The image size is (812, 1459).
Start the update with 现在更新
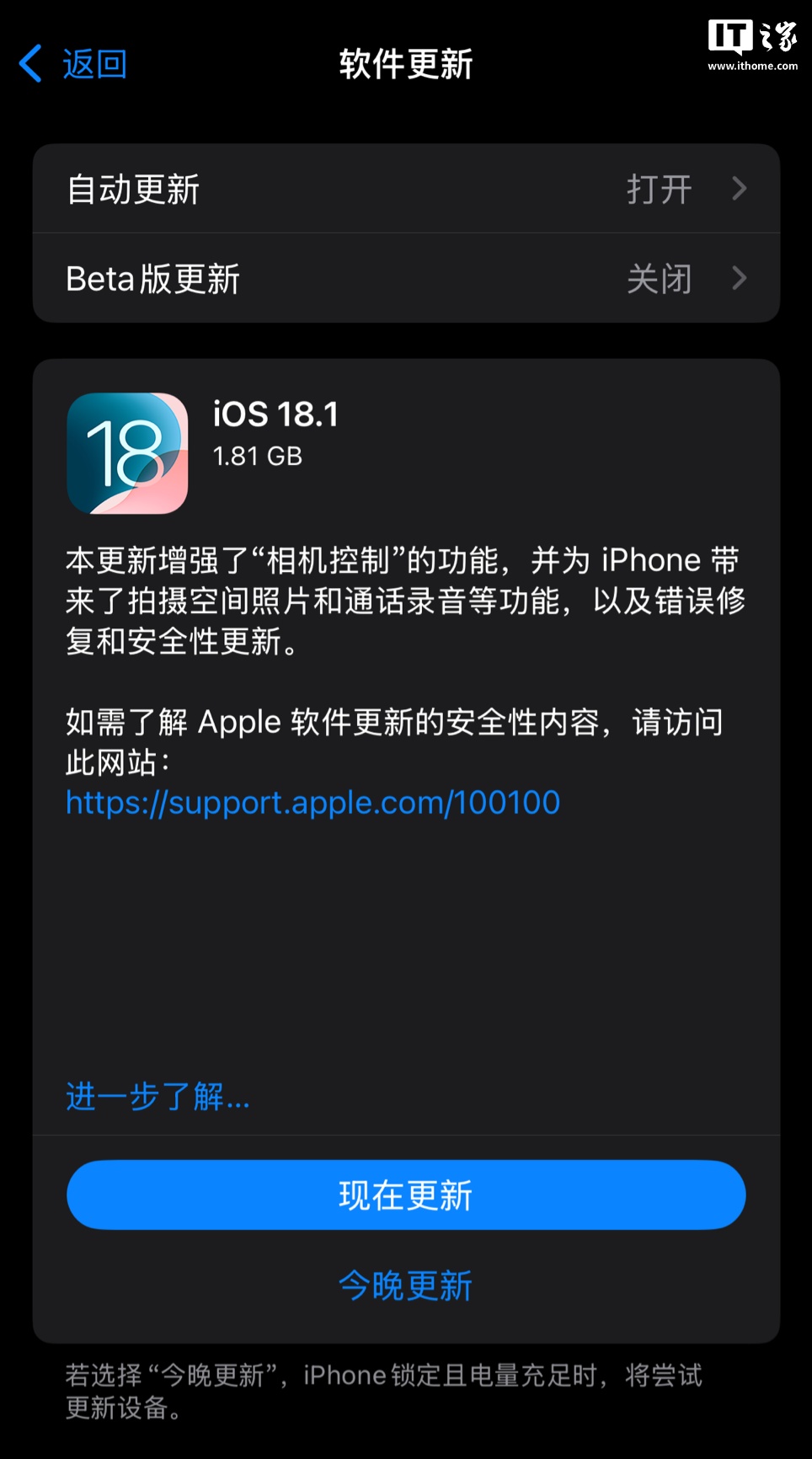[406, 1194]
